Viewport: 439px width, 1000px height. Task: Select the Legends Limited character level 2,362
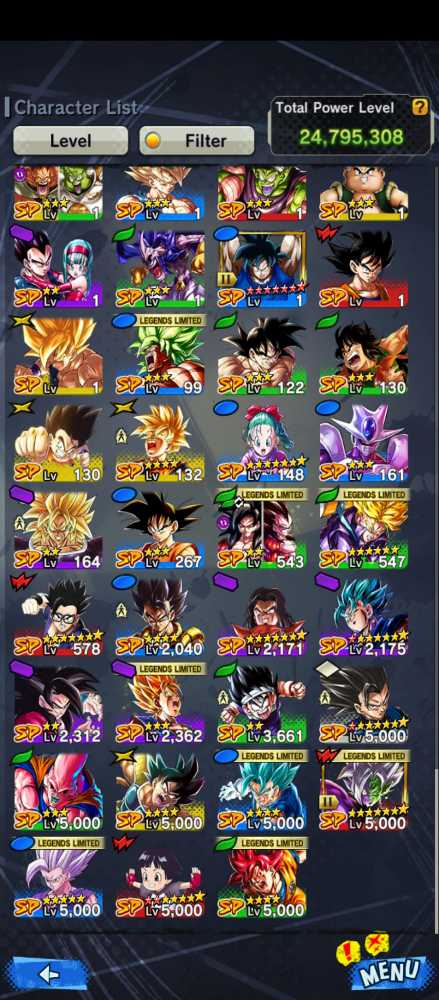tap(160, 703)
